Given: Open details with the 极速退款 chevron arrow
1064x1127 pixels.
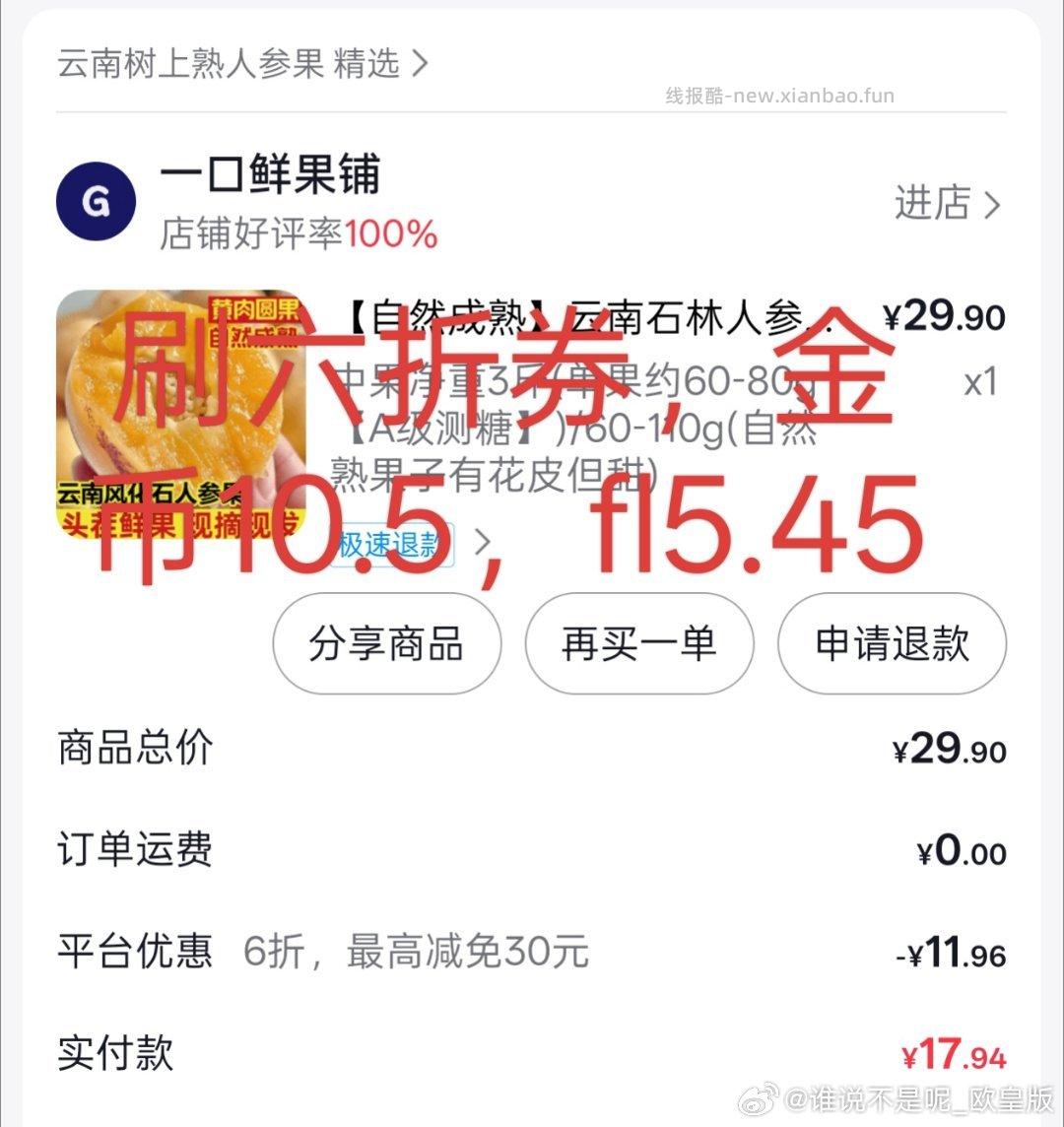Looking at the screenshot, I should pos(482,543).
